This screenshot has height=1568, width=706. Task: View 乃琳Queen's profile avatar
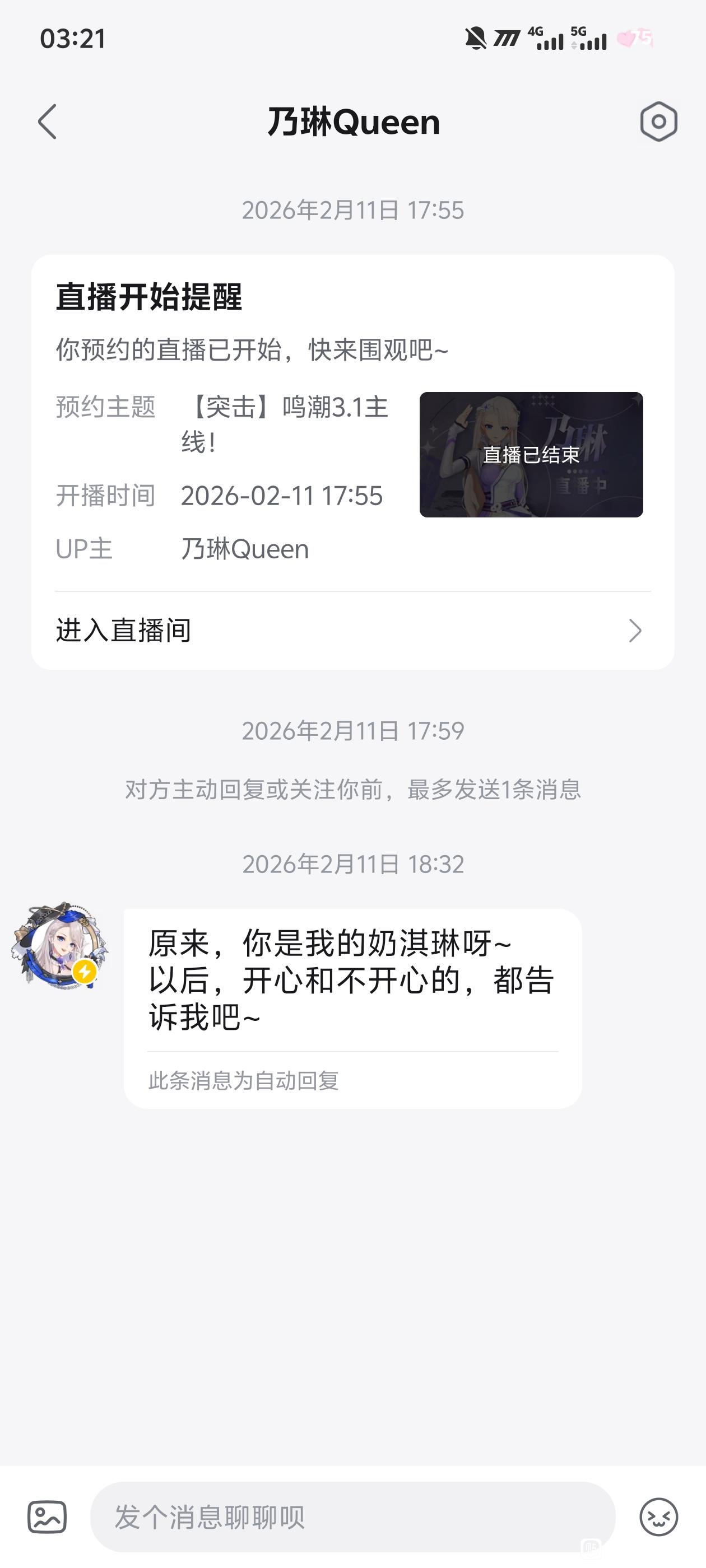[60, 945]
